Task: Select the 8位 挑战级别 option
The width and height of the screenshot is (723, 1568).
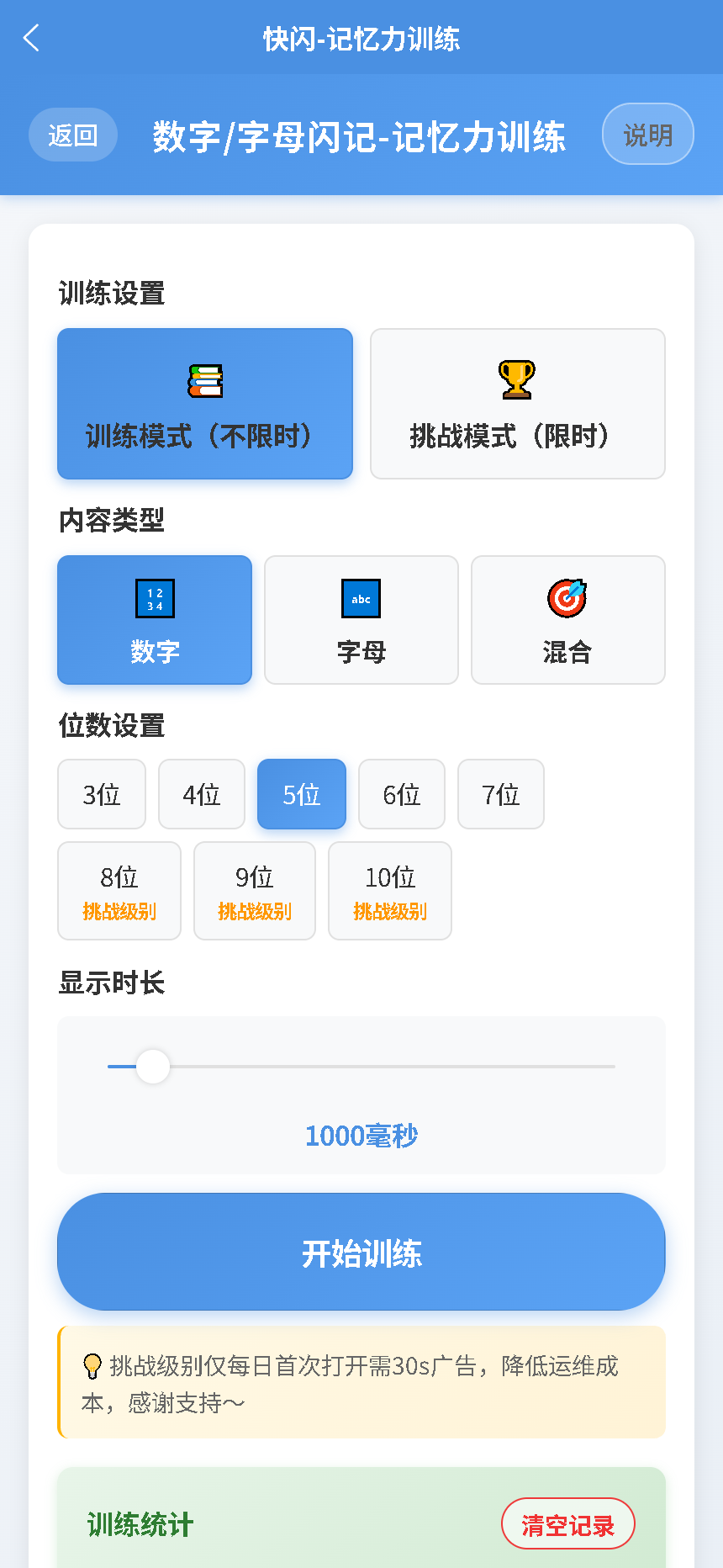Action: (119, 890)
